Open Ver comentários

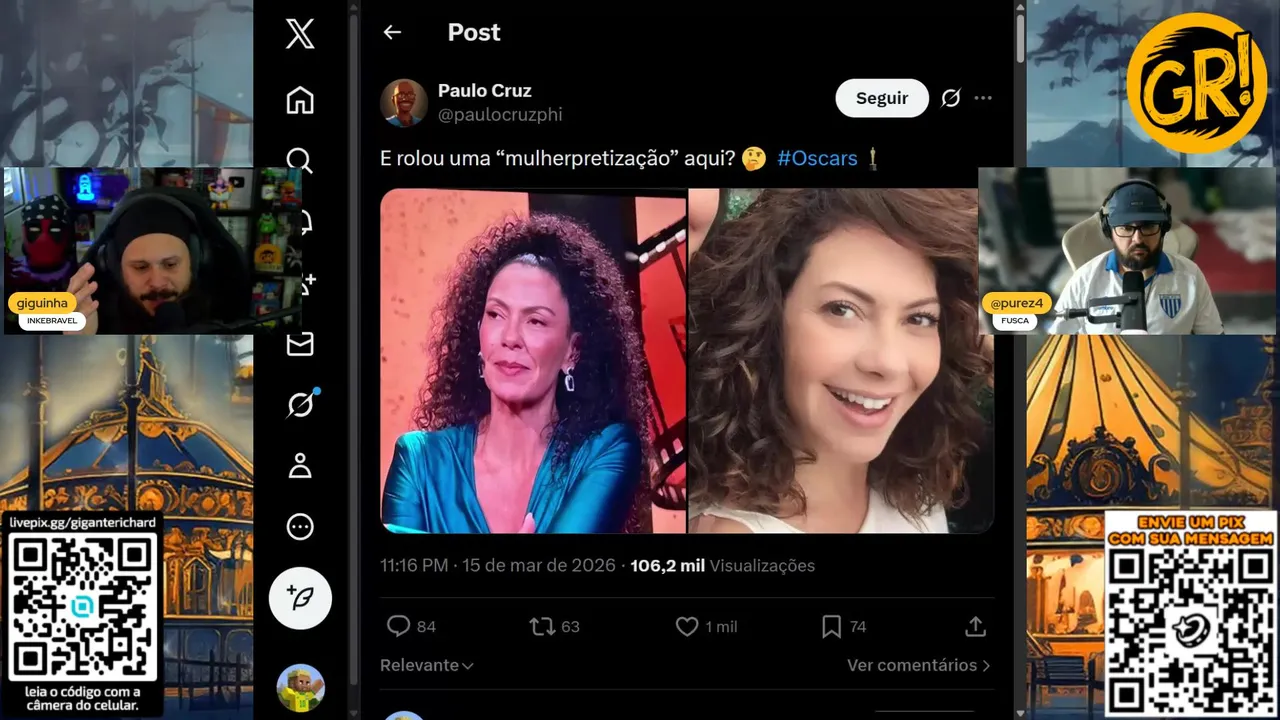[918, 665]
